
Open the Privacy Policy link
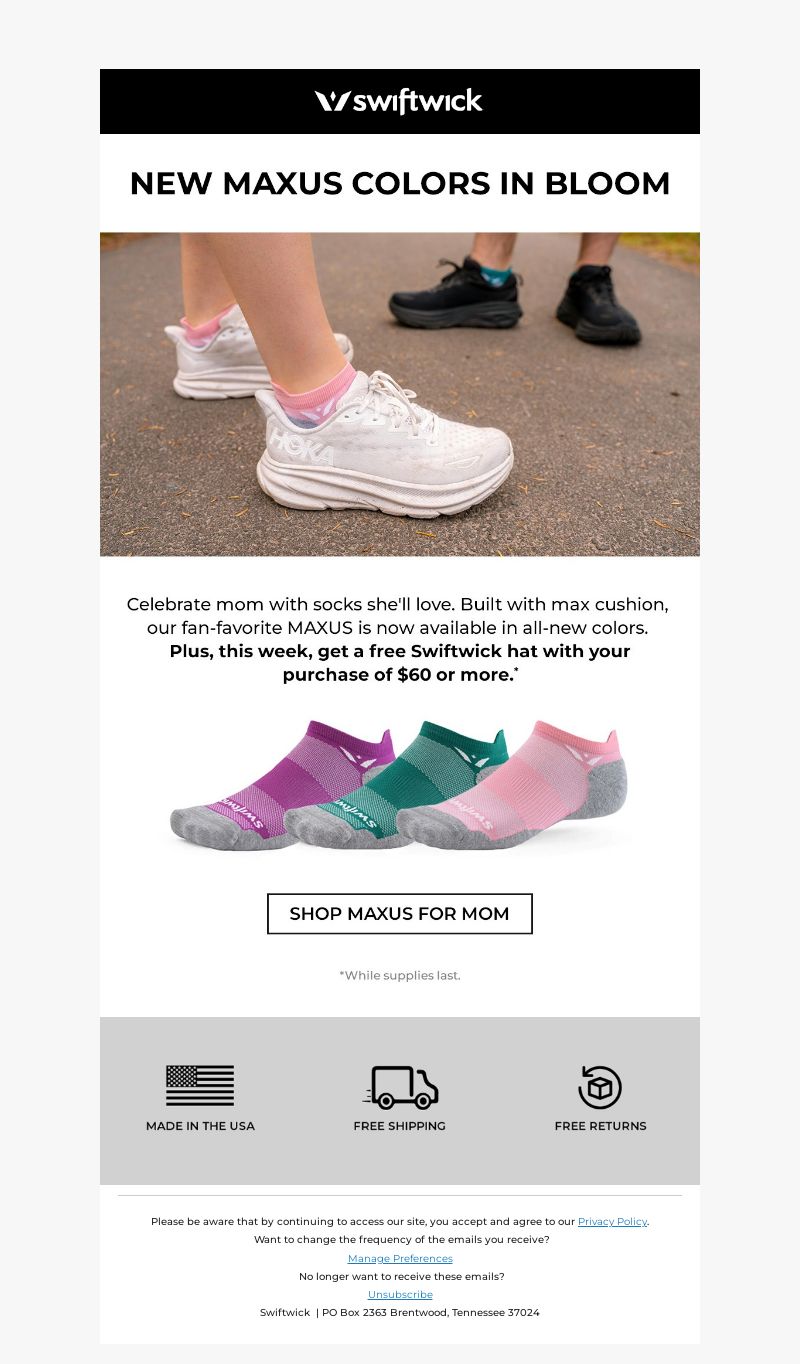(x=612, y=1221)
